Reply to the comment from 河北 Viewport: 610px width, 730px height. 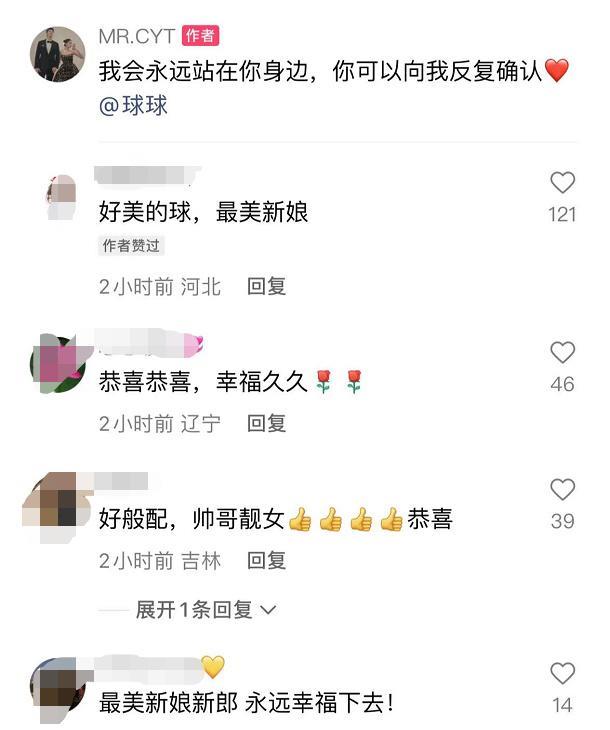[x=267, y=287]
